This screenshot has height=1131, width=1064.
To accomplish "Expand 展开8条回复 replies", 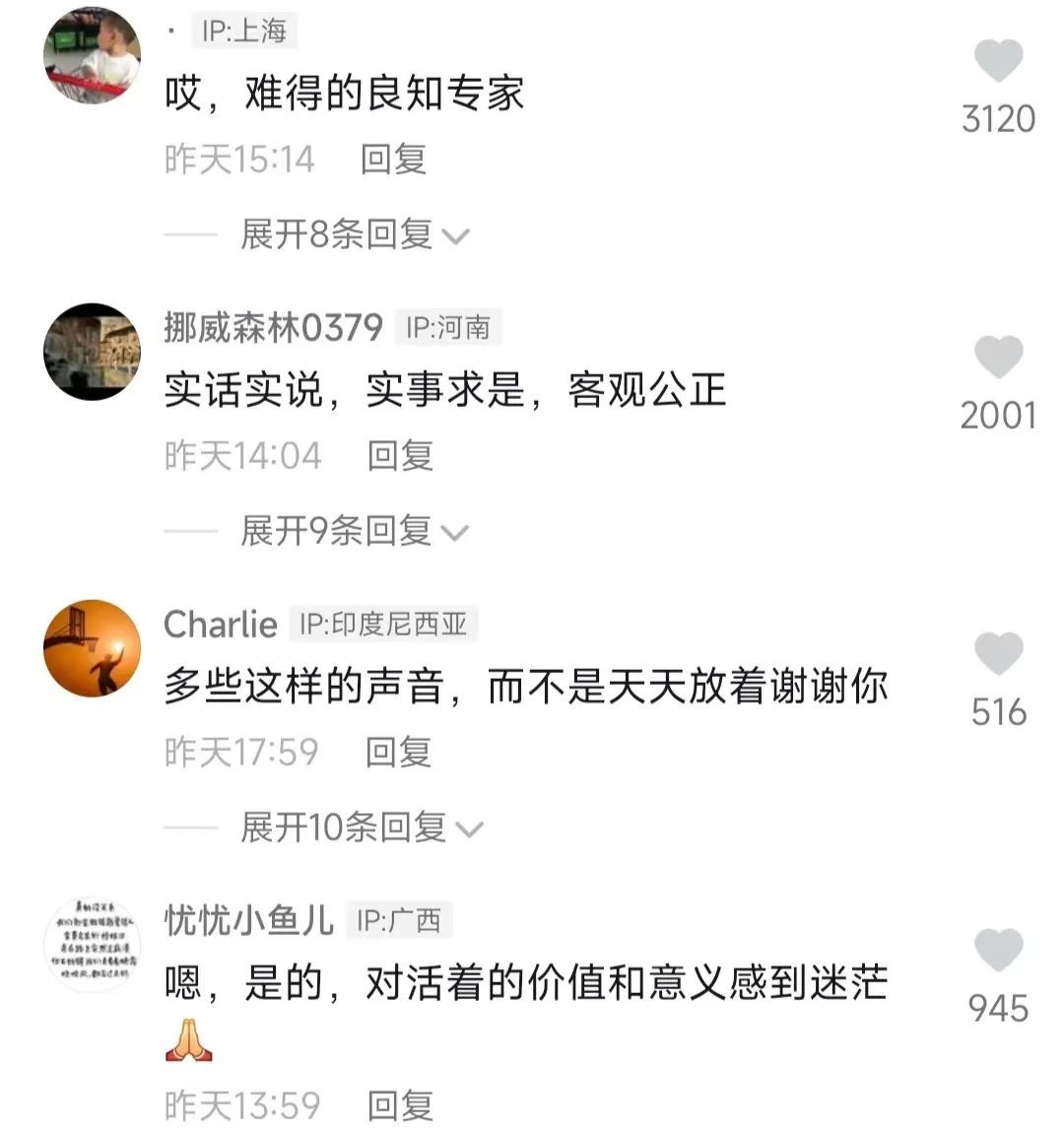I will click(355, 234).
